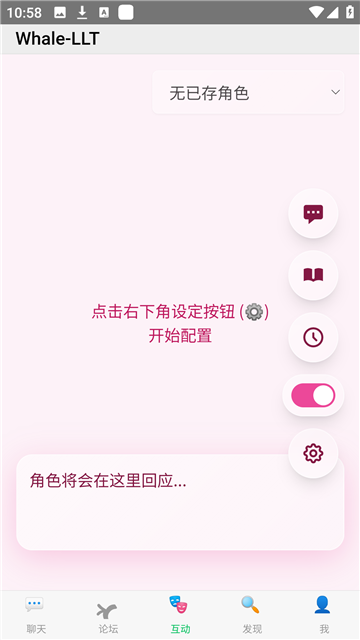
Task: Switch to the 聊天 tab
Action: [x=36, y=615]
